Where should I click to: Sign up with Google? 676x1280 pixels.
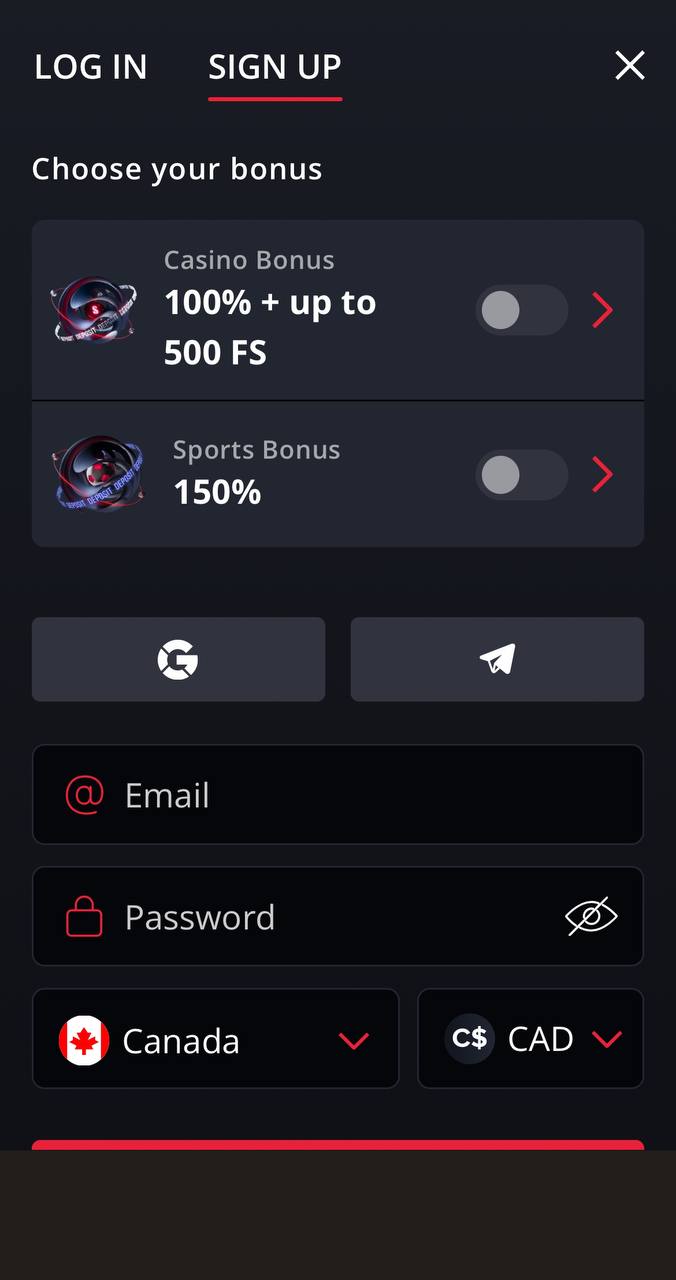(x=178, y=659)
